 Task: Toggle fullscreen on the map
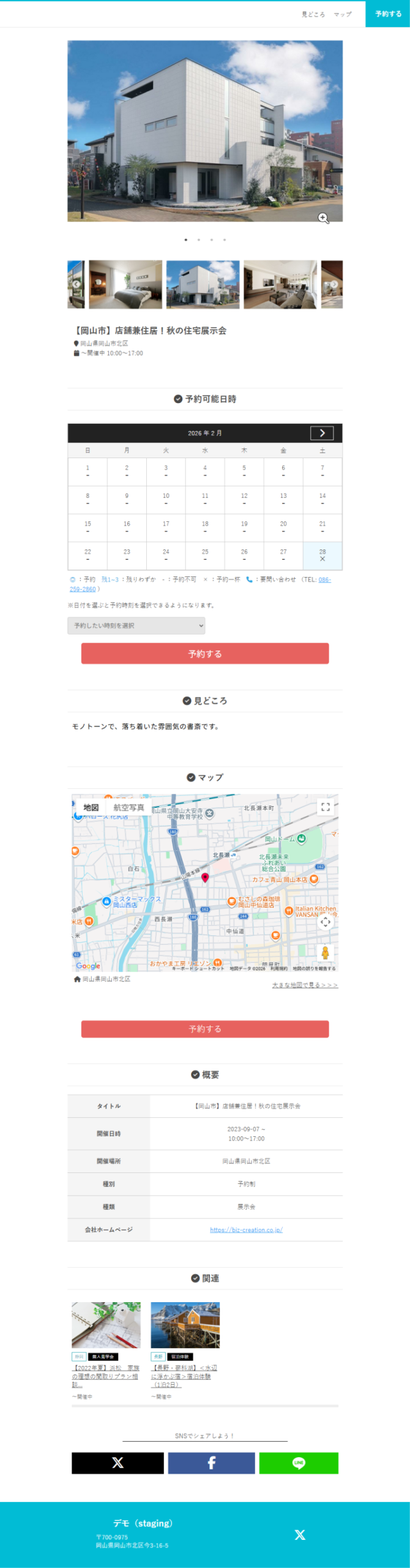(x=326, y=807)
